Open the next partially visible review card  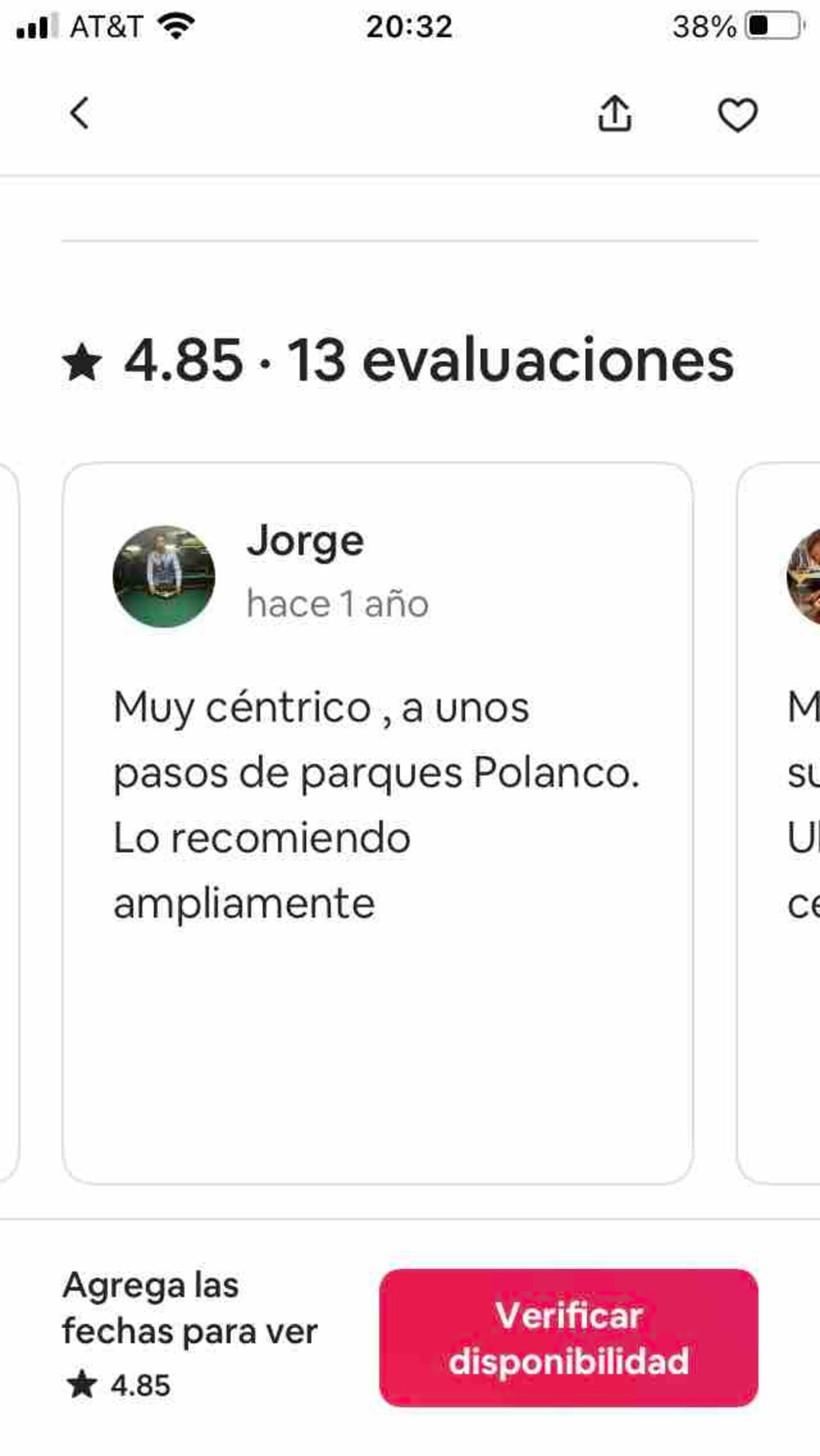[x=778, y=823]
